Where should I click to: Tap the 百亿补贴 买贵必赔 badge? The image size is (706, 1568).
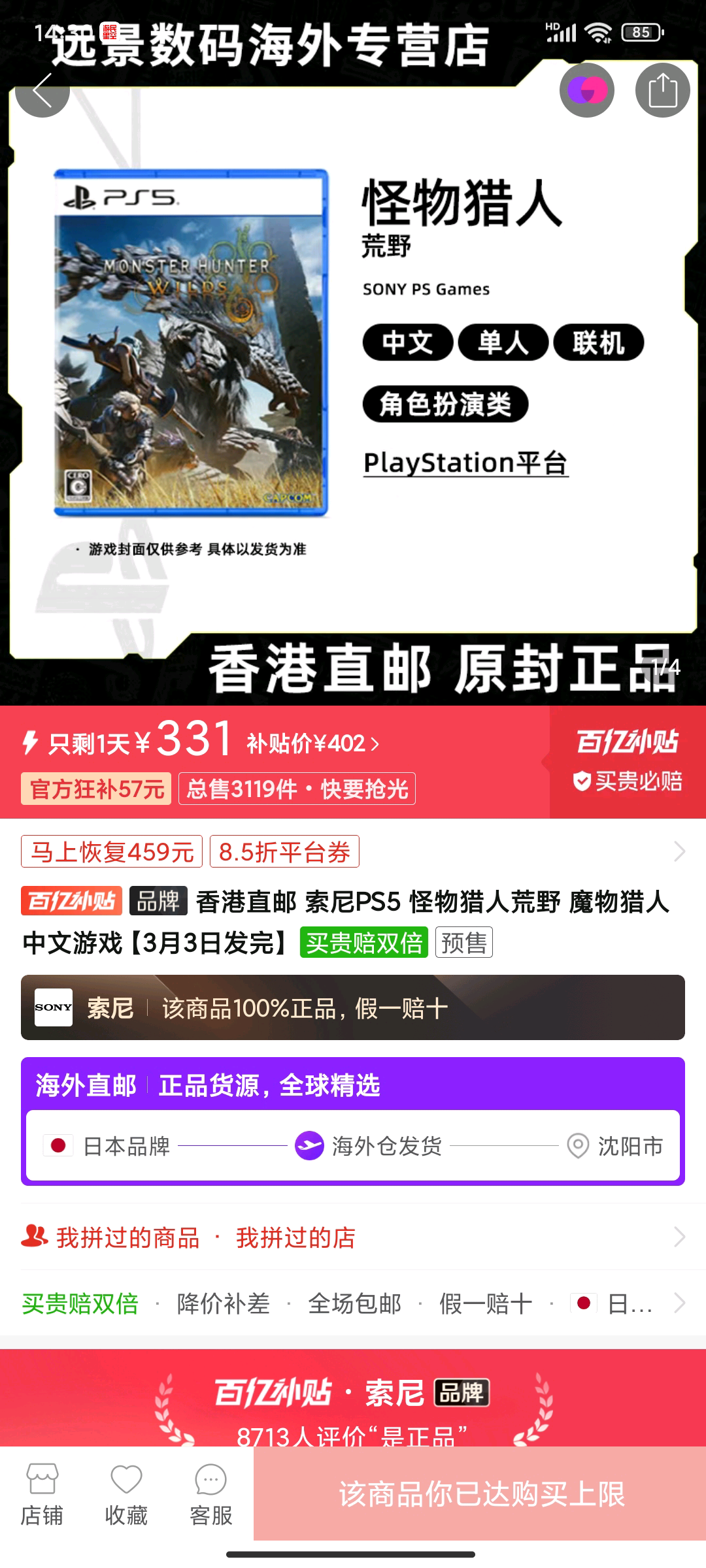pos(627,762)
